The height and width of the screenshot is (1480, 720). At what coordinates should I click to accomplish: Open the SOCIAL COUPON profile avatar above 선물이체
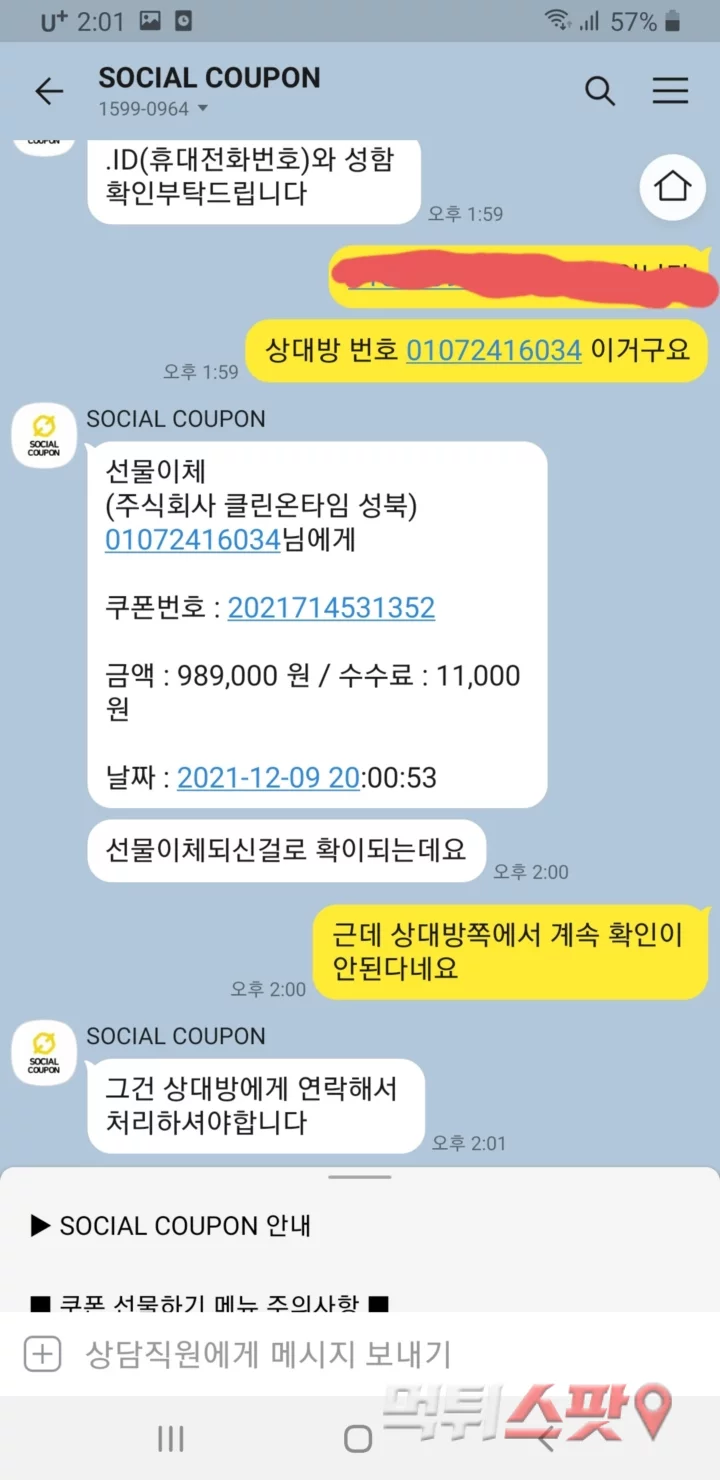tap(44, 436)
